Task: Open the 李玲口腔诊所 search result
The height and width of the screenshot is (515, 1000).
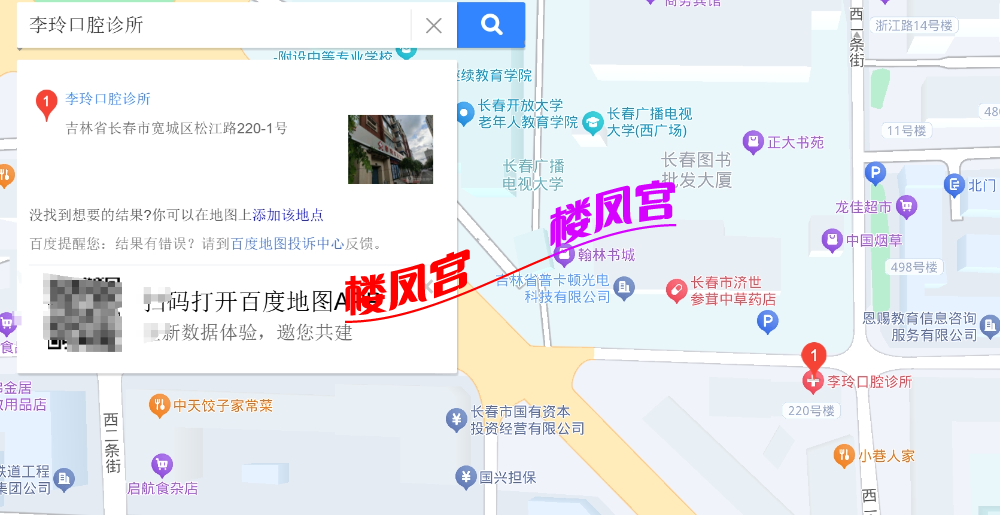Action: 108,99
